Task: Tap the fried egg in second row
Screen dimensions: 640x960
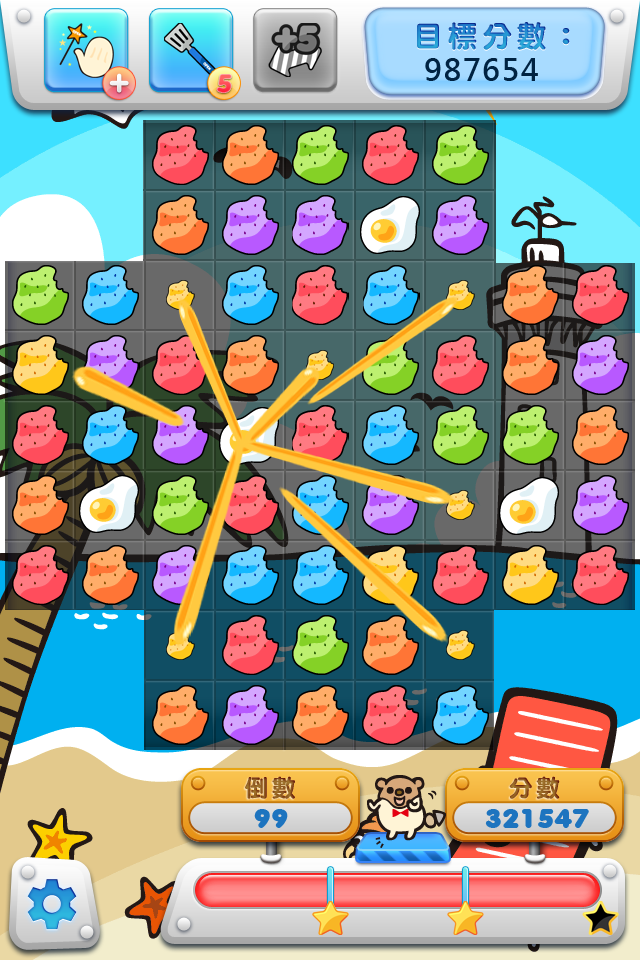Action: click(389, 226)
